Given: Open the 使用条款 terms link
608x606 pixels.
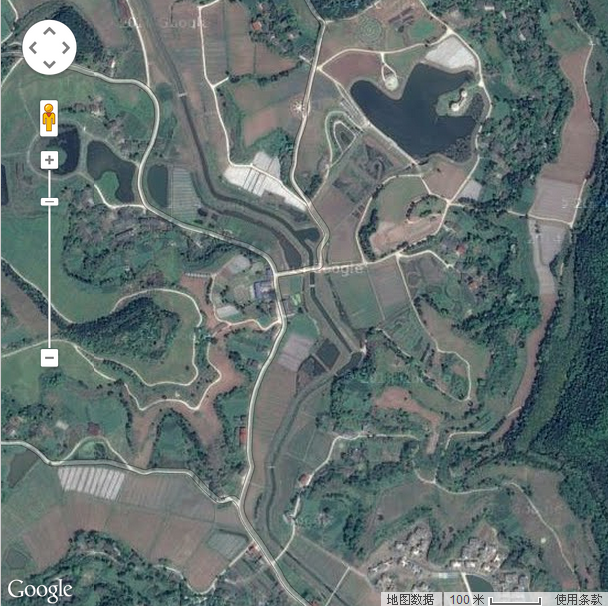Looking at the screenshot, I should coord(579,598).
